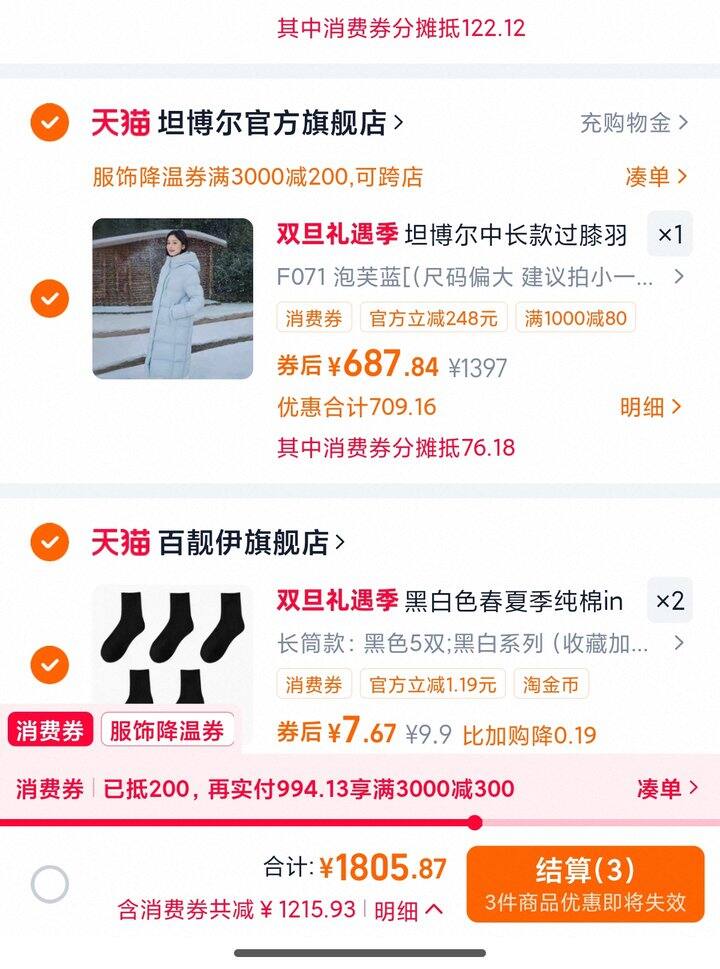The height and width of the screenshot is (969, 720).
Task: Expand 明细 of total discounts
Action: [409, 910]
